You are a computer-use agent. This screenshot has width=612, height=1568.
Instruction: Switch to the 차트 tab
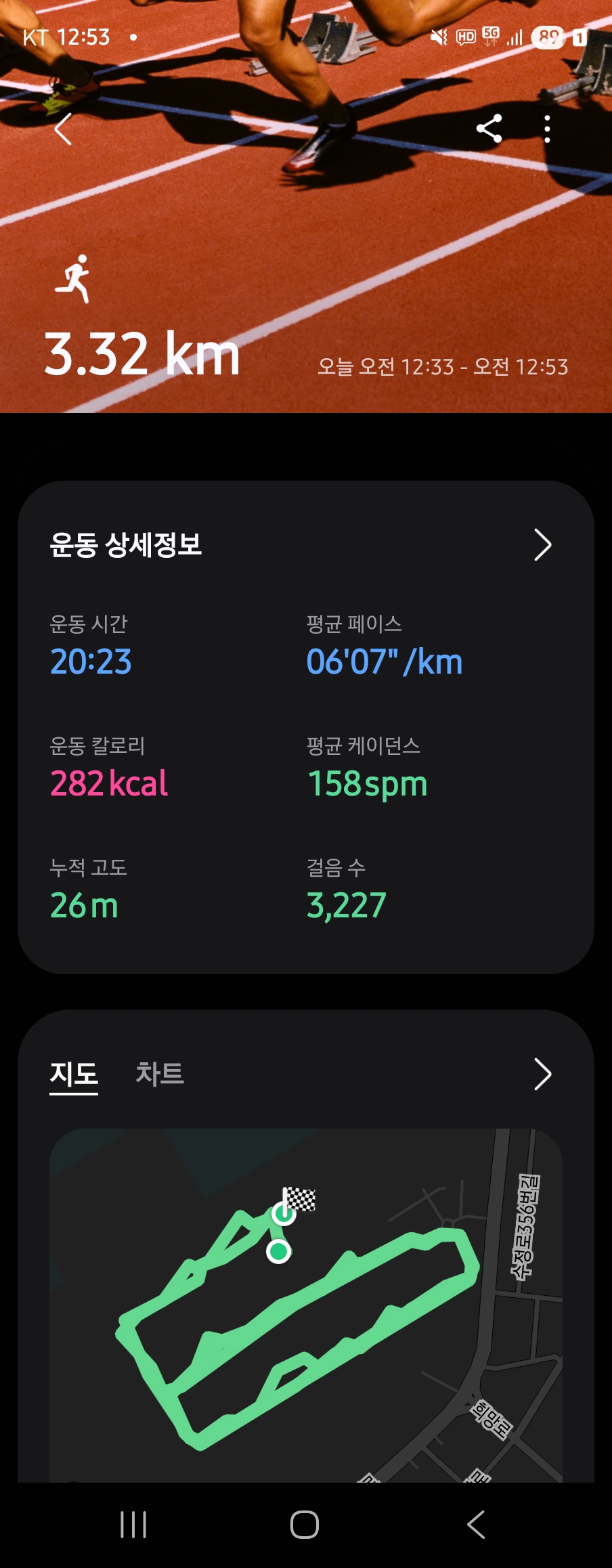[160, 1074]
